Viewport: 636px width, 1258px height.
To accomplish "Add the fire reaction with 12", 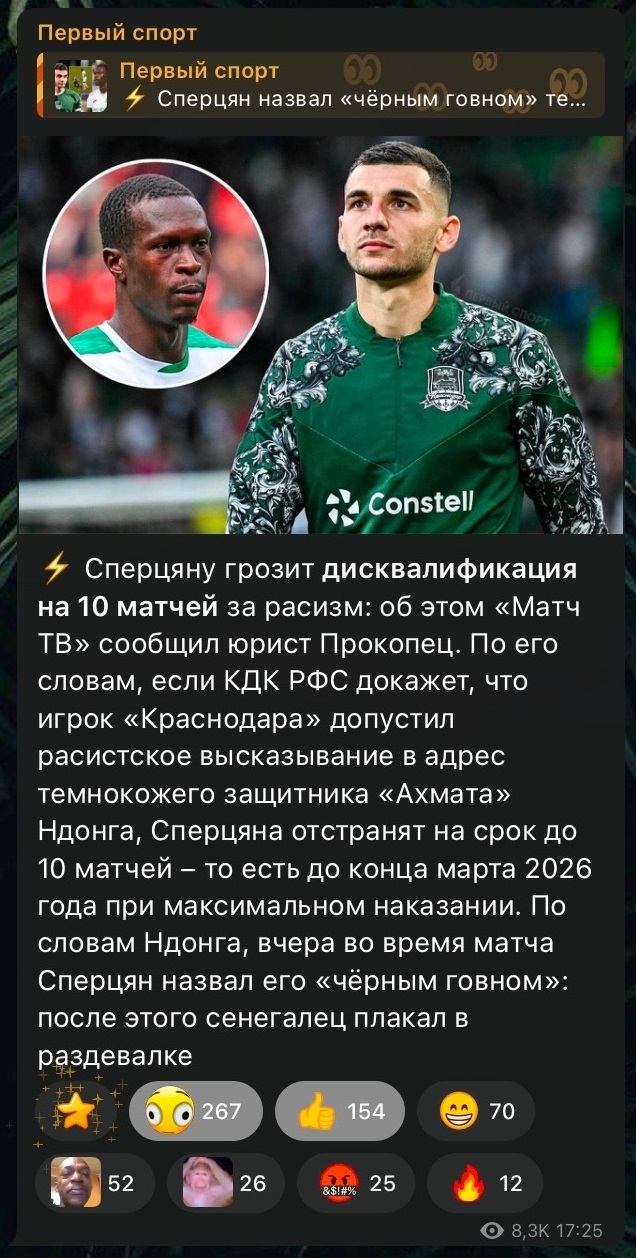I will coord(485,1183).
